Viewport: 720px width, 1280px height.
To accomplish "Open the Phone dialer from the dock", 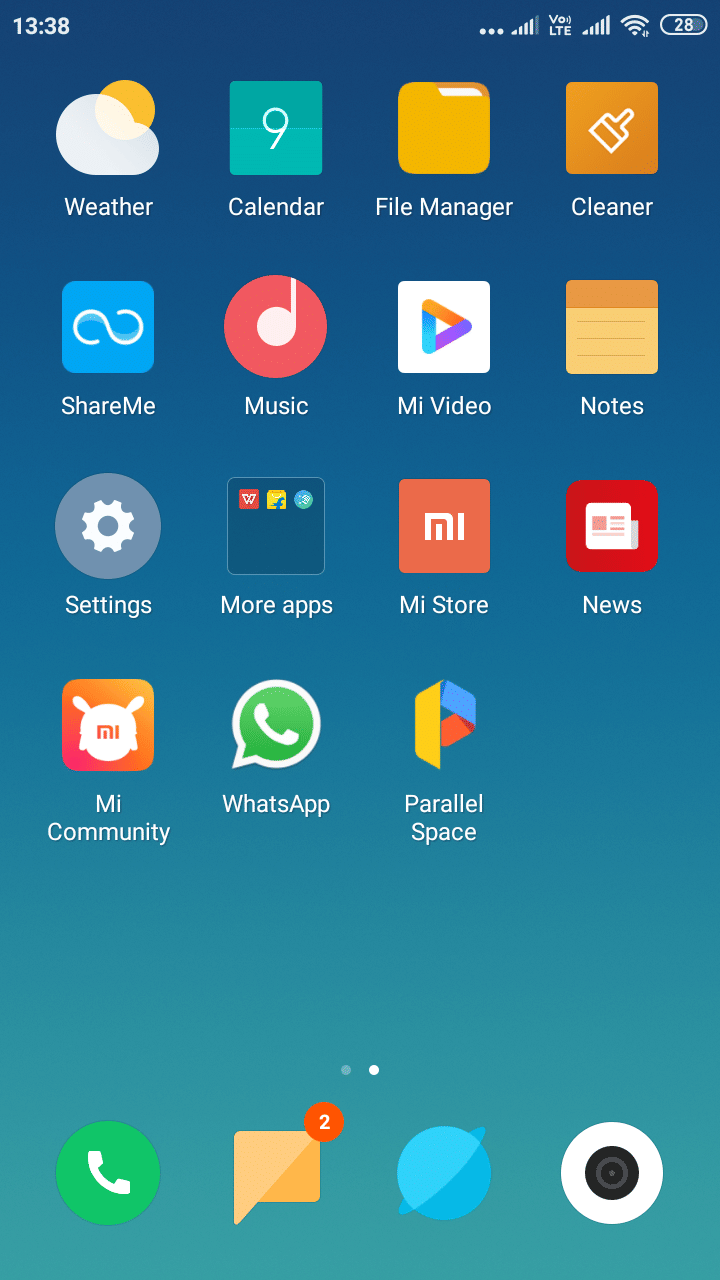I will (x=108, y=1173).
